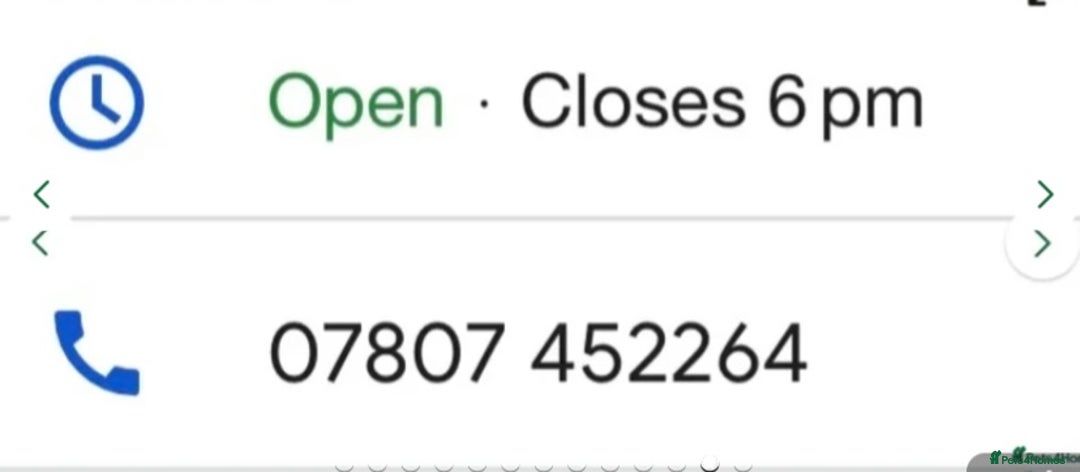Show the next photo using the circled right arrow
This screenshot has height=472, width=1080.
coord(1043,243)
